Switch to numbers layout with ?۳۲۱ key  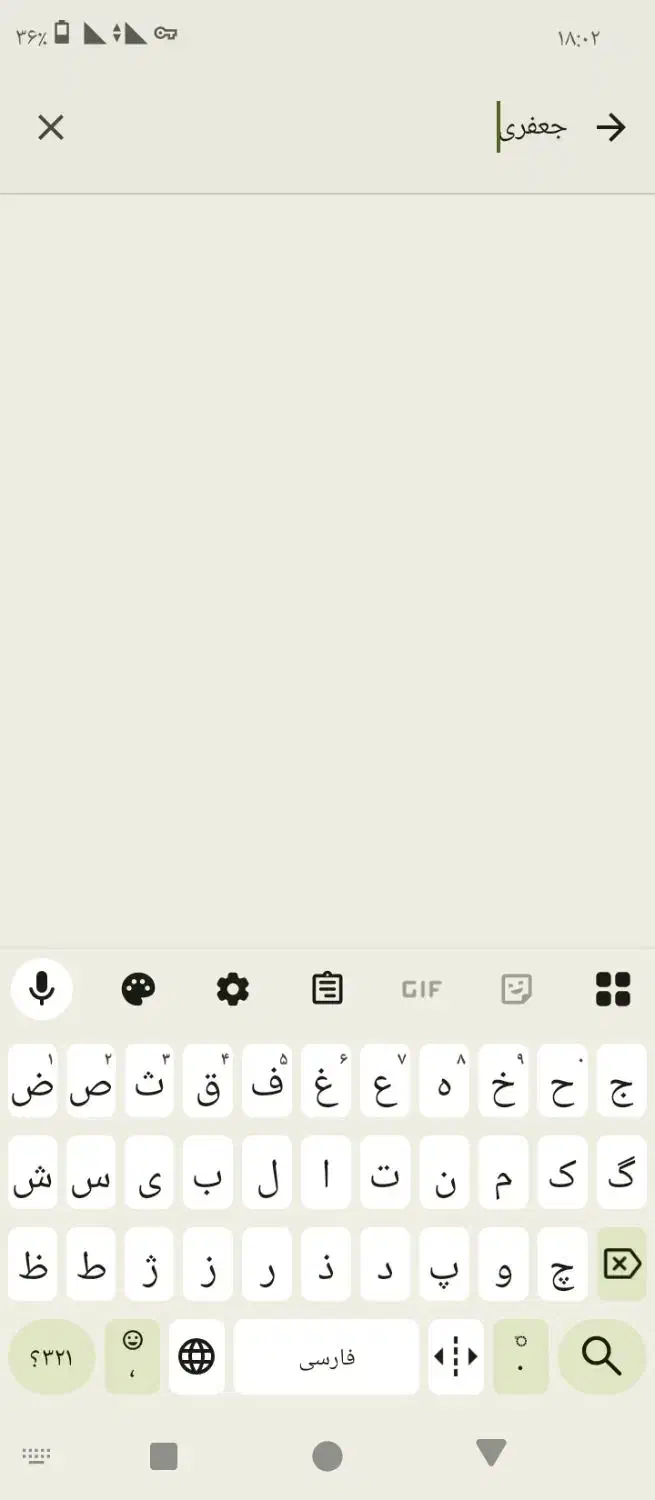(52, 1357)
